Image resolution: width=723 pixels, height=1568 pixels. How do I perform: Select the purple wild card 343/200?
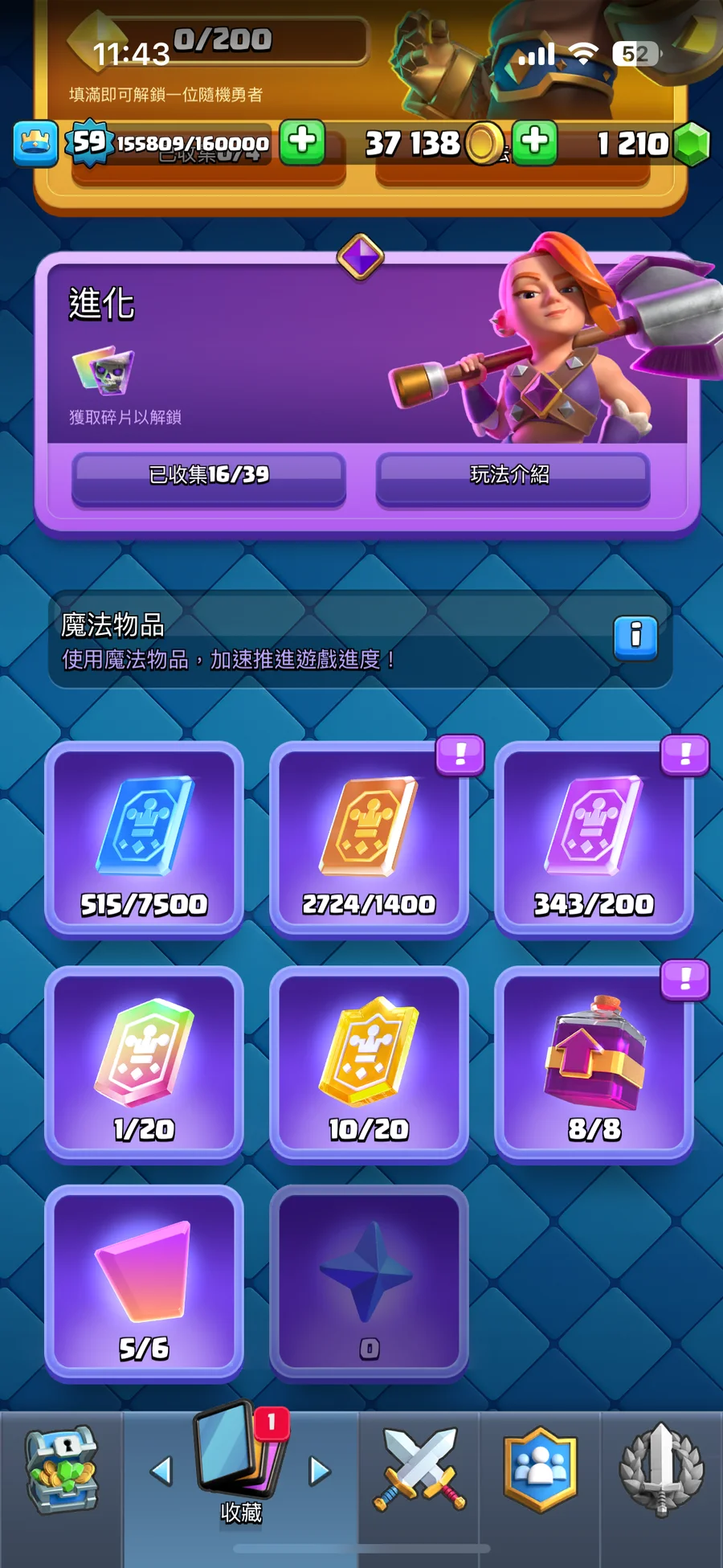pos(594,838)
